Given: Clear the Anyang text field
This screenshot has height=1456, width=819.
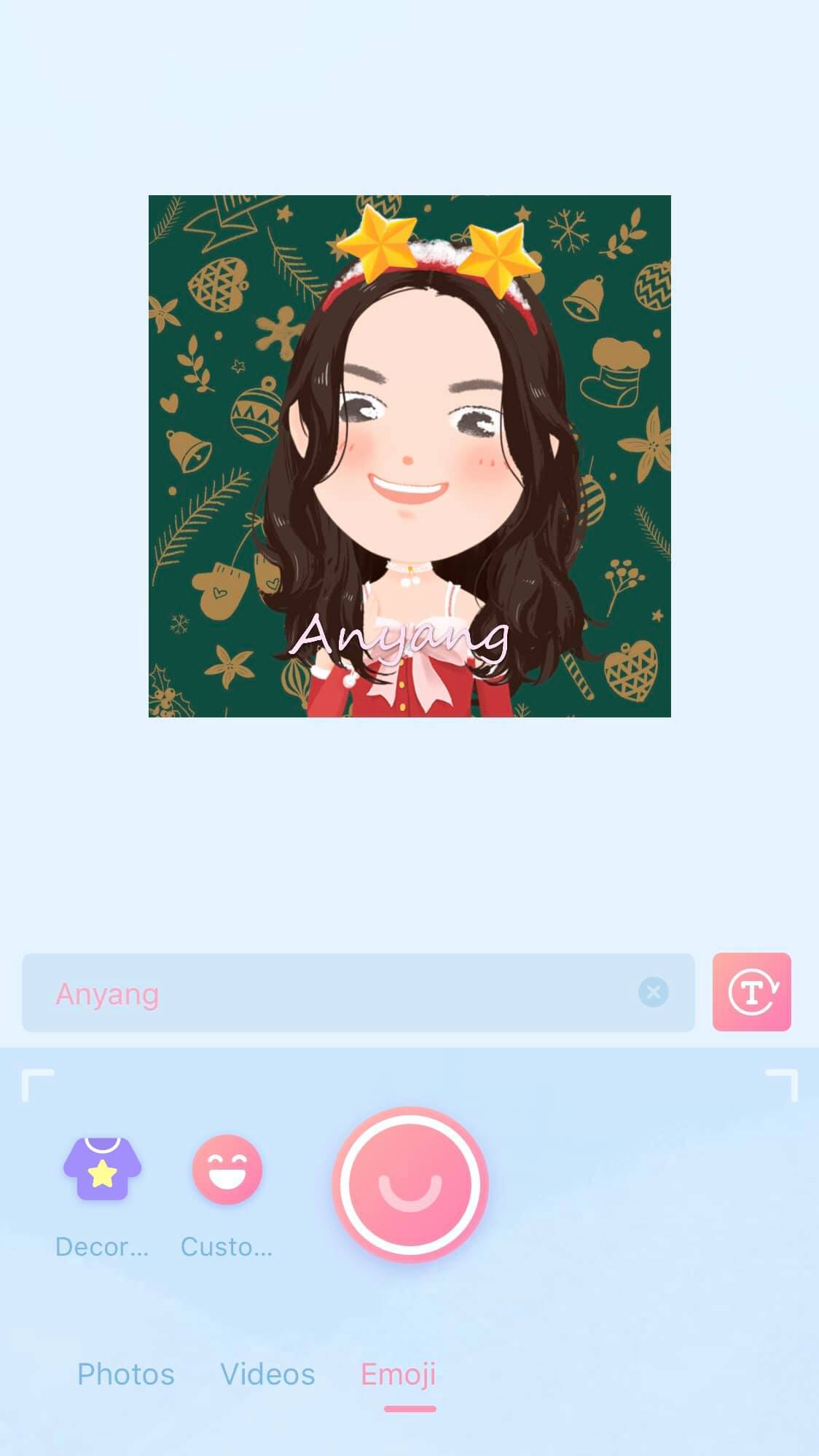Looking at the screenshot, I should pos(653,992).
